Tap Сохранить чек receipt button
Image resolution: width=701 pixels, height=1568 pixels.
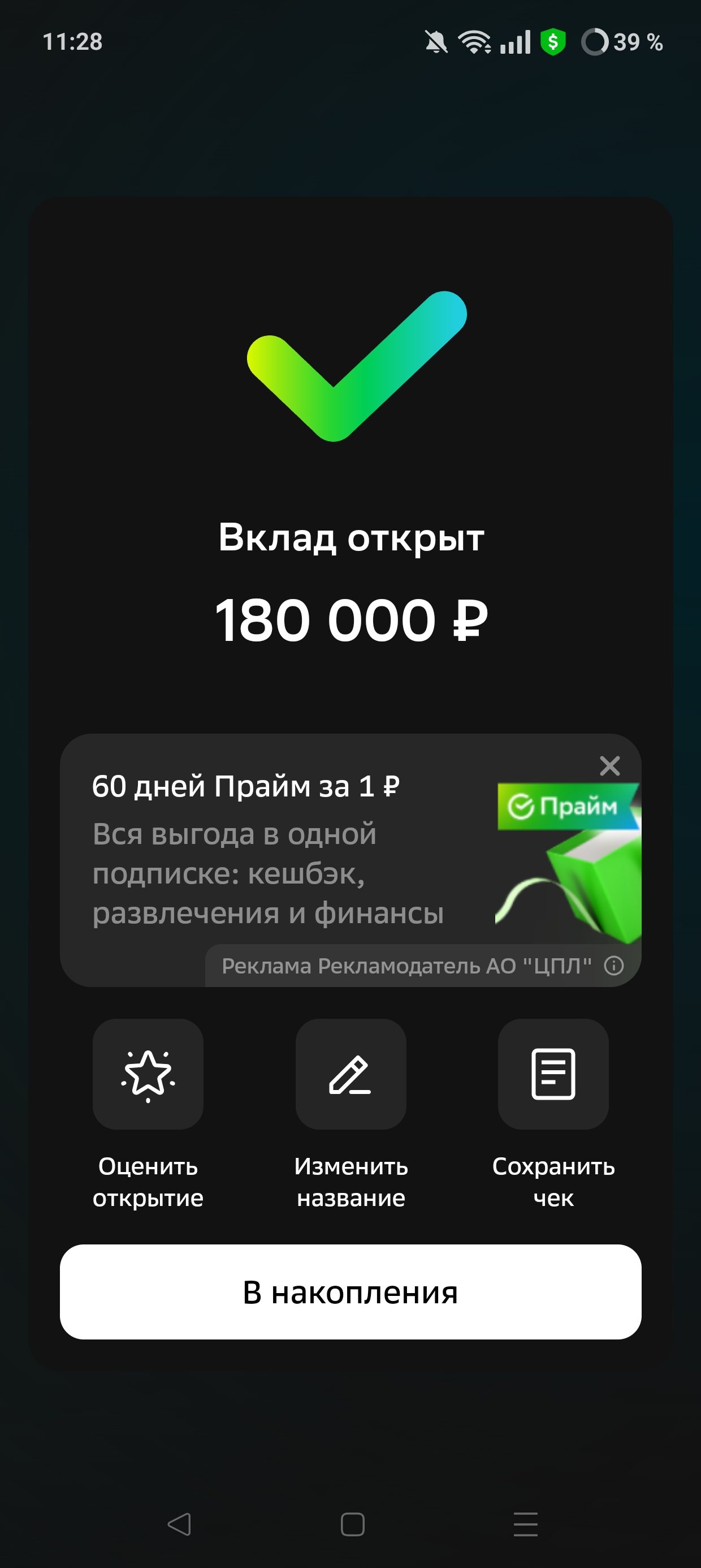[x=553, y=1074]
